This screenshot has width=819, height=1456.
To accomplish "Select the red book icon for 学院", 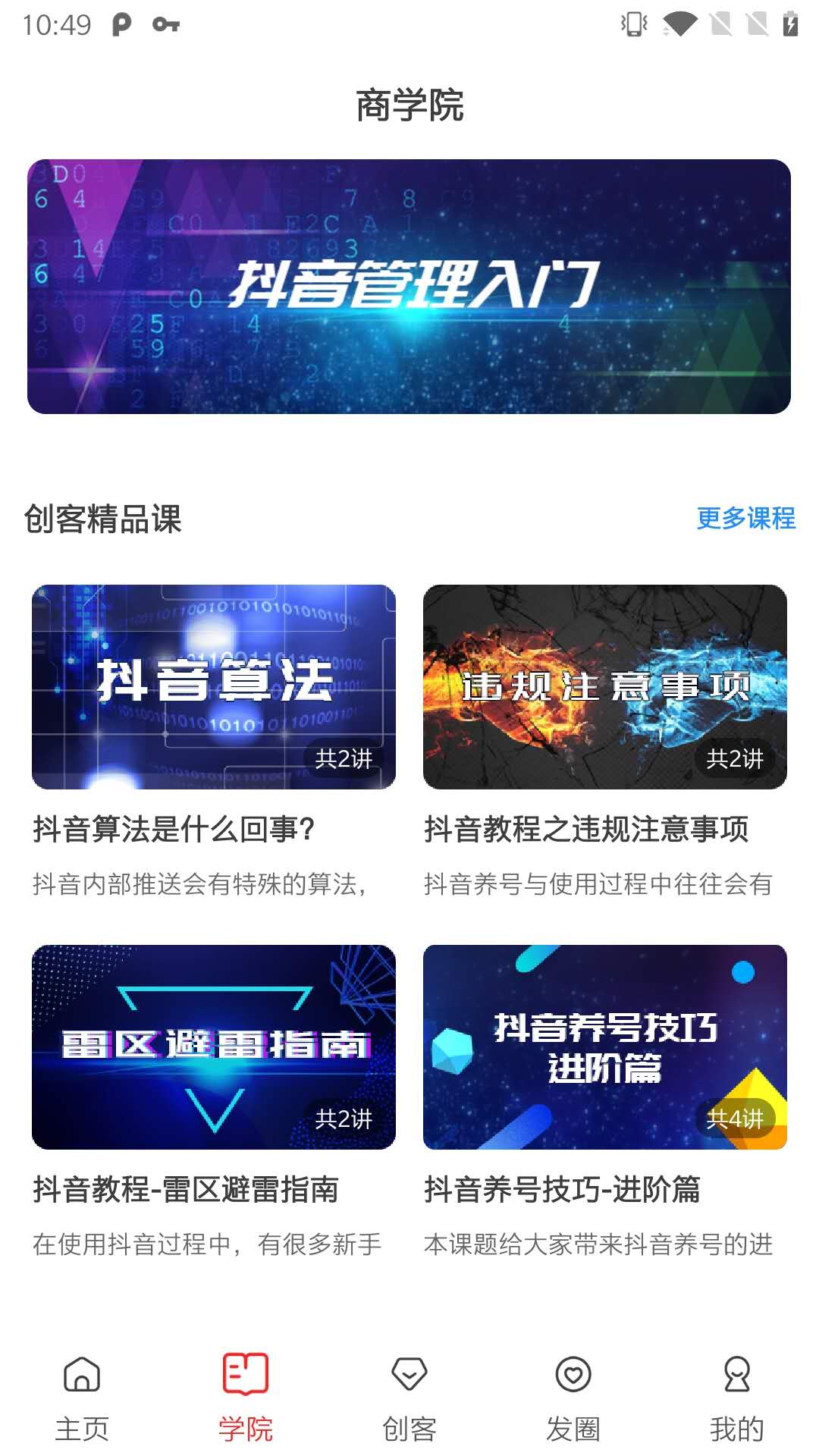I will [245, 1376].
